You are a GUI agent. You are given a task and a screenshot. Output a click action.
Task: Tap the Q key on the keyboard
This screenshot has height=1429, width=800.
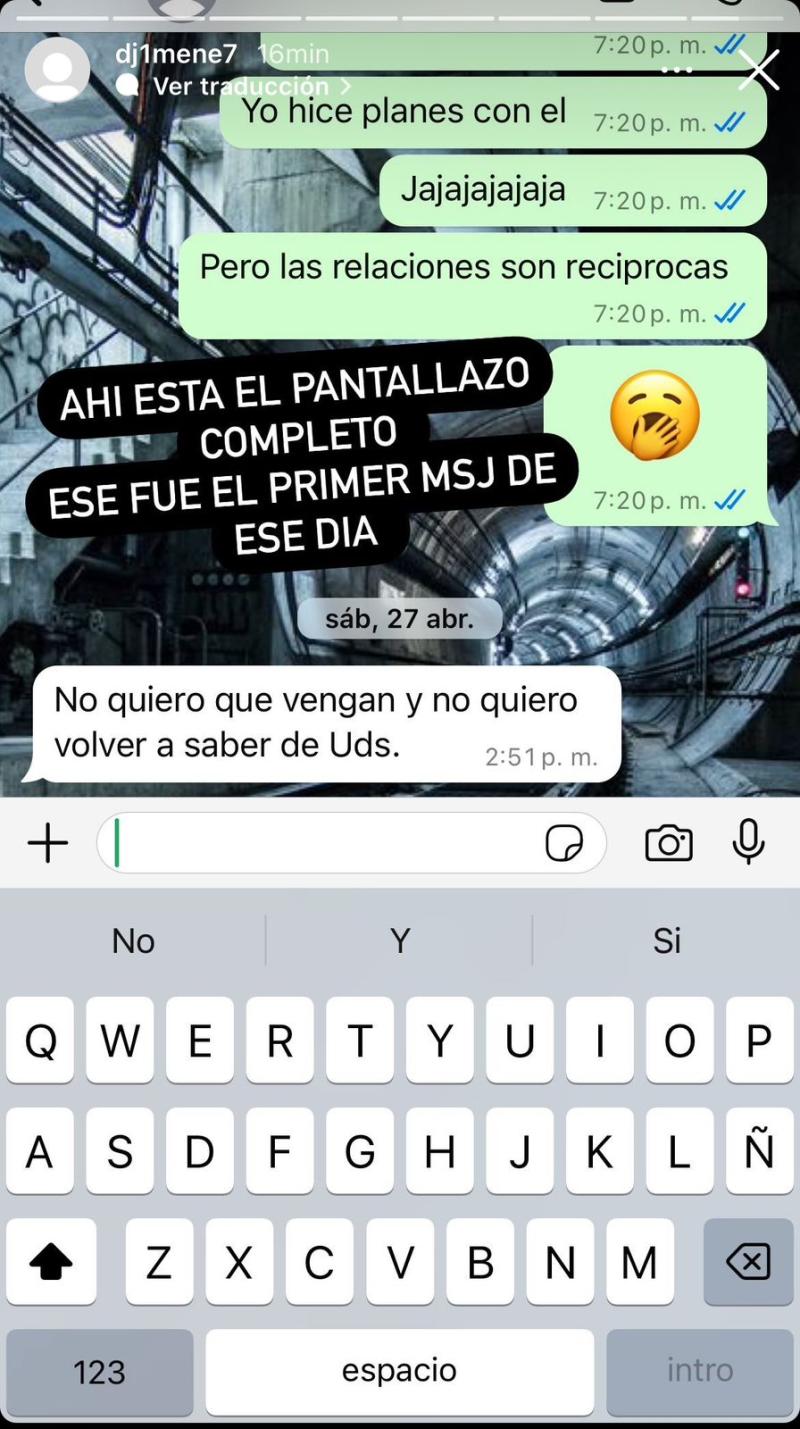pyautogui.click(x=40, y=1040)
